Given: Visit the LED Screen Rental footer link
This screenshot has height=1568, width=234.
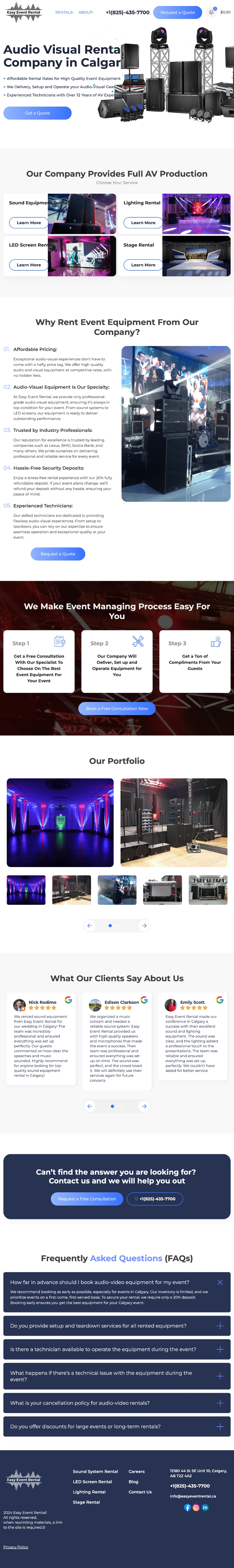Looking at the screenshot, I should point(93,1482).
